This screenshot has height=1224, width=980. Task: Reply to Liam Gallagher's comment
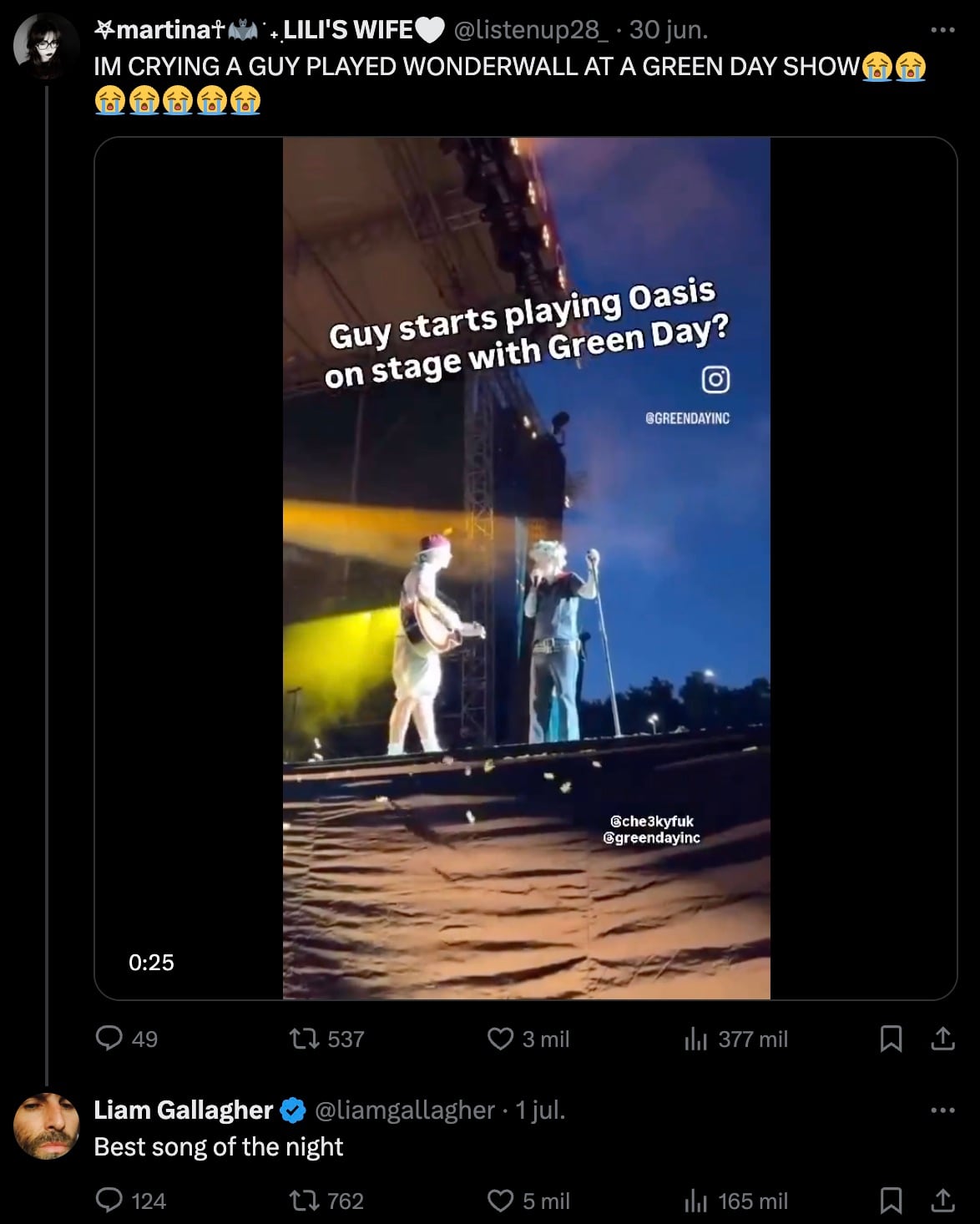[x=109, y=1201]
